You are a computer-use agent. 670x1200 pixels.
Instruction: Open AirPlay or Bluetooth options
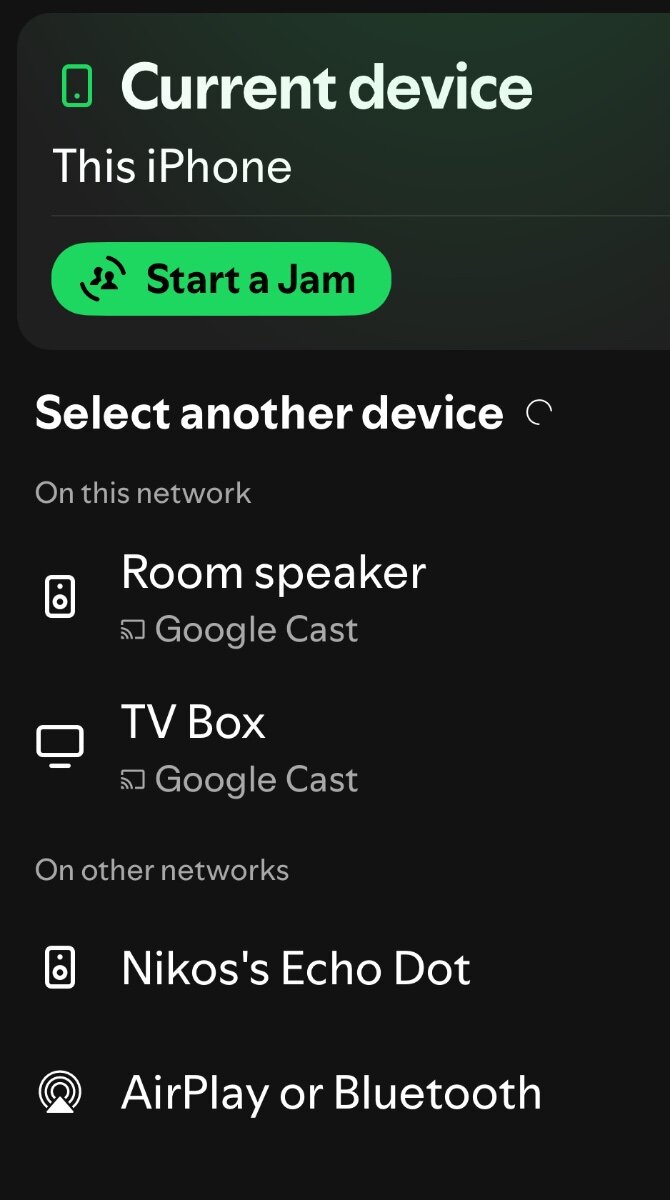[x=335, y=1093]
